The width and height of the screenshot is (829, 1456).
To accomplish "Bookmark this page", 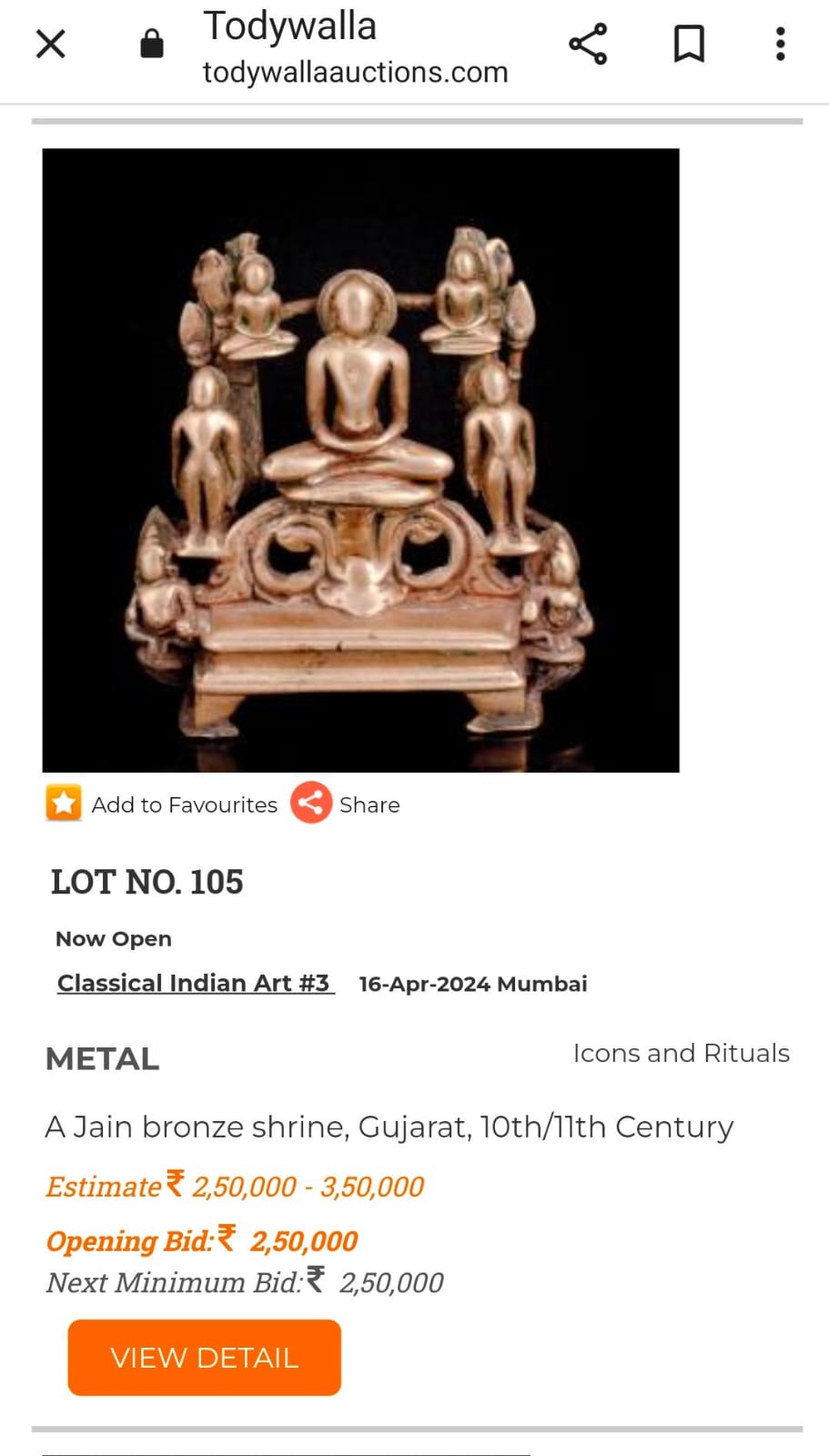I will click(689, 44).
